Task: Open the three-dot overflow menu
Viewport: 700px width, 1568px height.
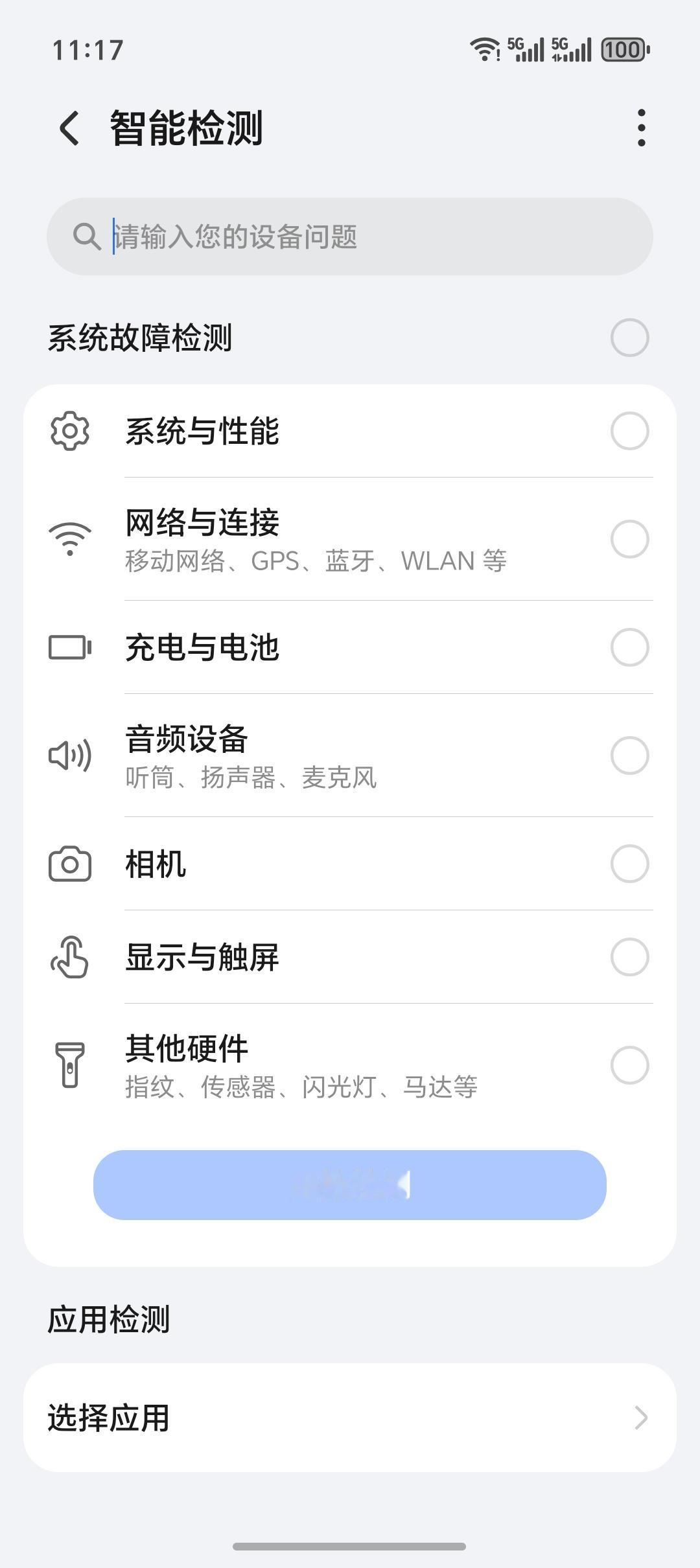Action: click(641, 128)
